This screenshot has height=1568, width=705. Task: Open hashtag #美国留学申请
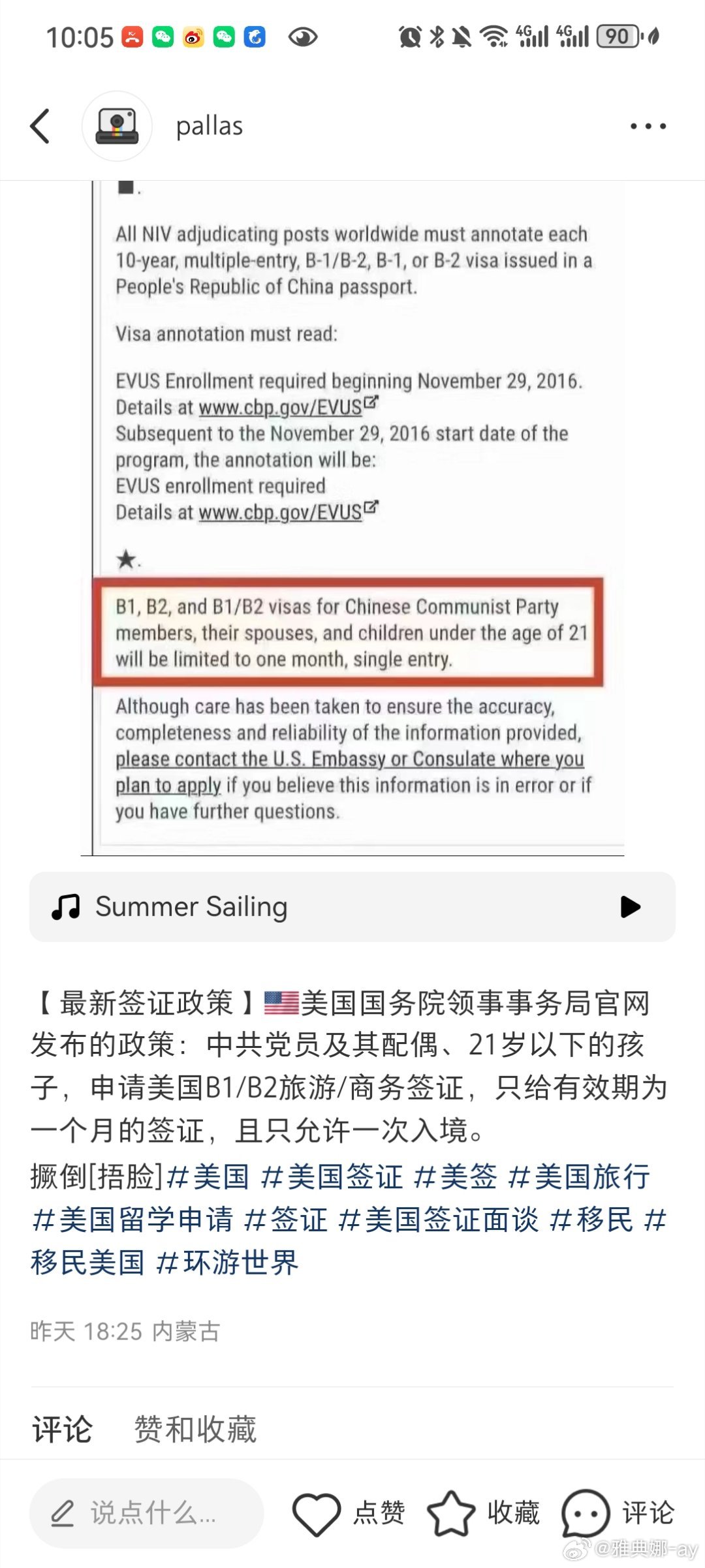coord(133,1219)
